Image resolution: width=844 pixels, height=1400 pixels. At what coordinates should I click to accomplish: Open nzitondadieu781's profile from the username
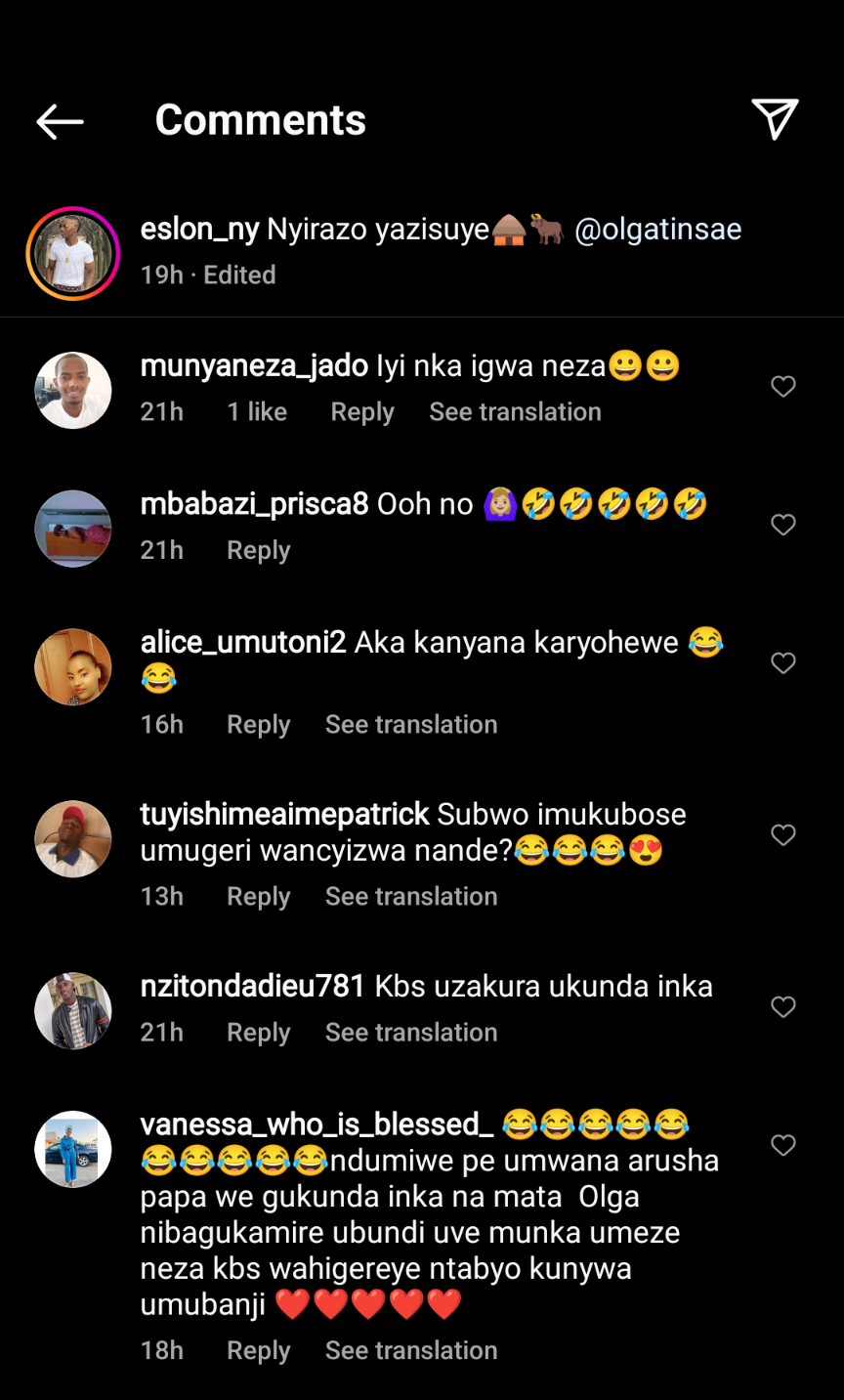point(252,987)
